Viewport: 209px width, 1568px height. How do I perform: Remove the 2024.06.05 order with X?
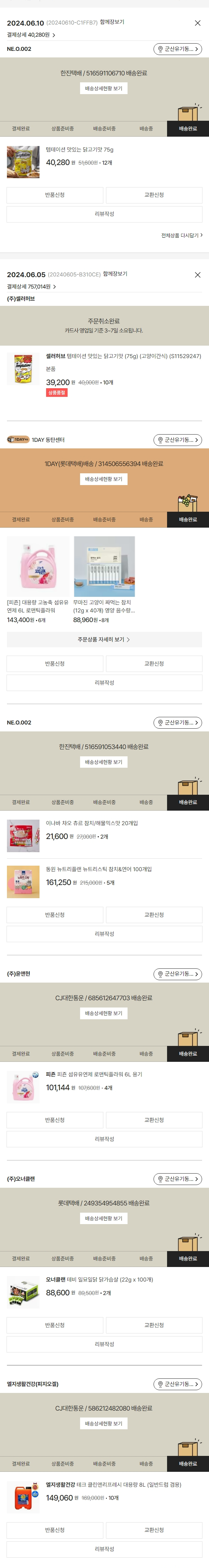[x=198, y=275]
